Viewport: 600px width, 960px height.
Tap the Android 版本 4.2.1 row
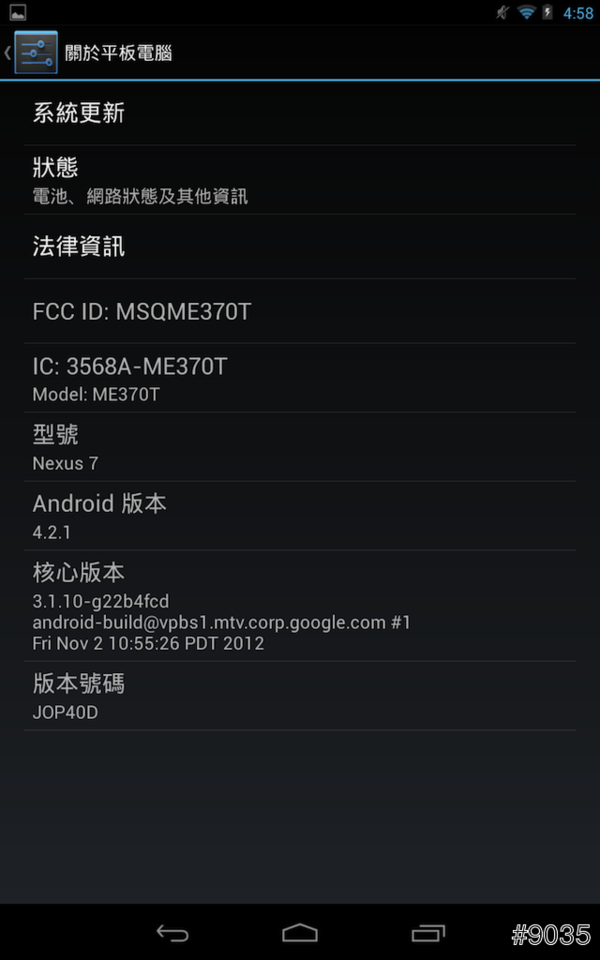click(x=300, y=515)
